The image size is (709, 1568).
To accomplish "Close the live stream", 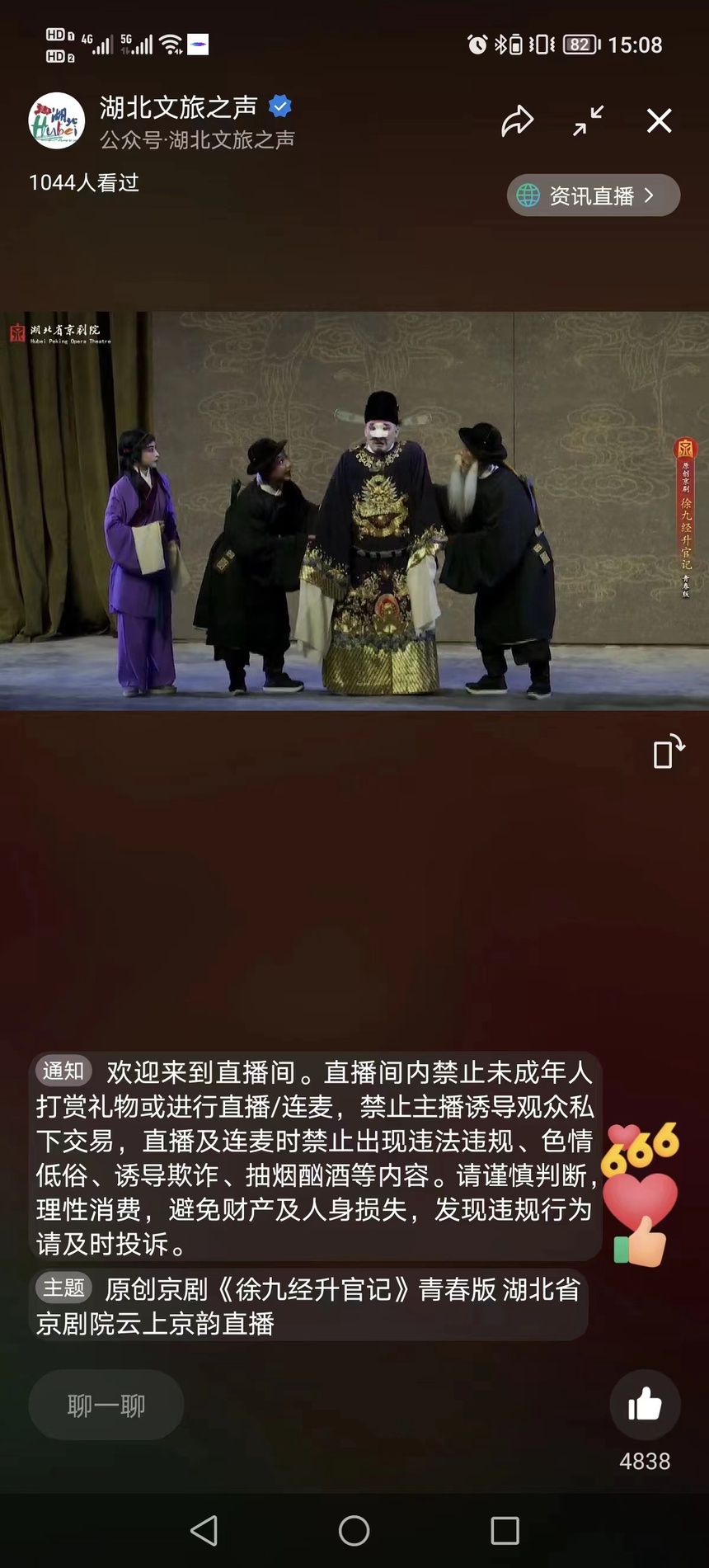I will point(659,121).
